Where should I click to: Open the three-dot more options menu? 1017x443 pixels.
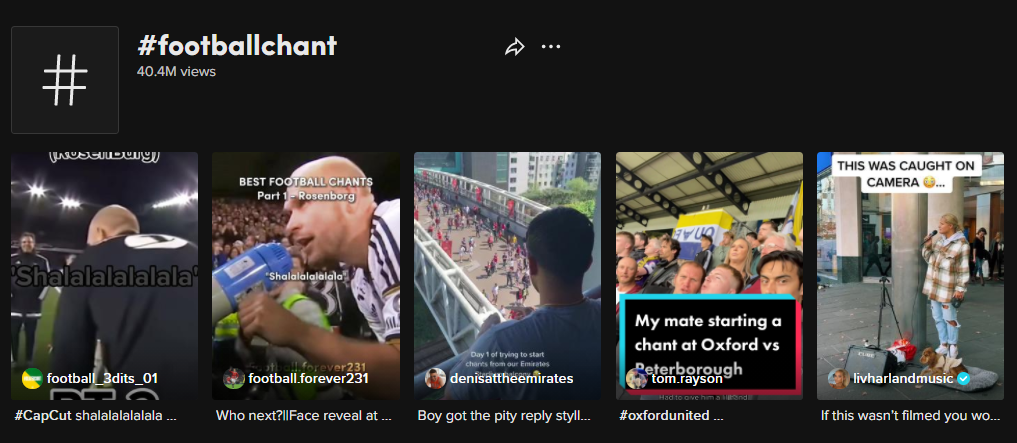551,47
